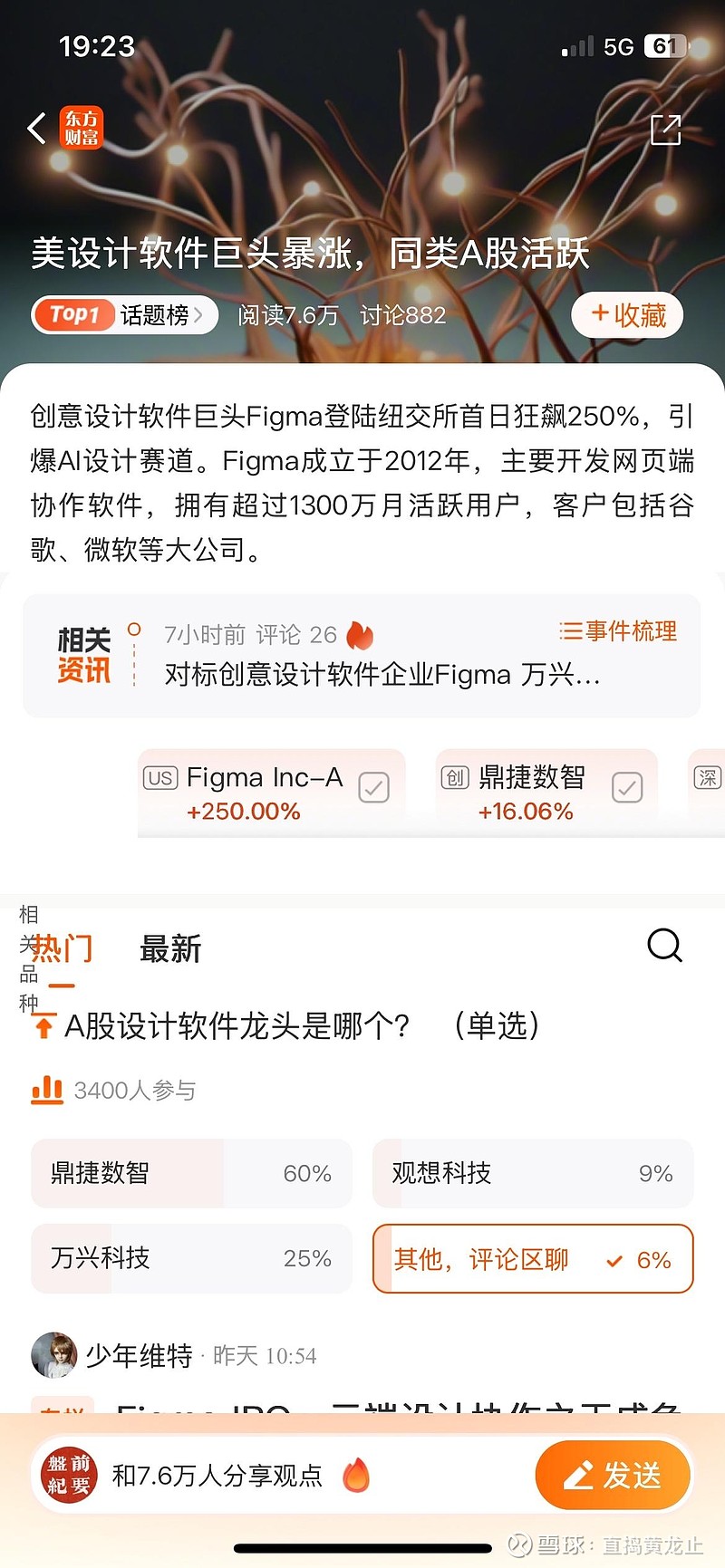Tap the 收藏 button to save topic

(627, 315)
